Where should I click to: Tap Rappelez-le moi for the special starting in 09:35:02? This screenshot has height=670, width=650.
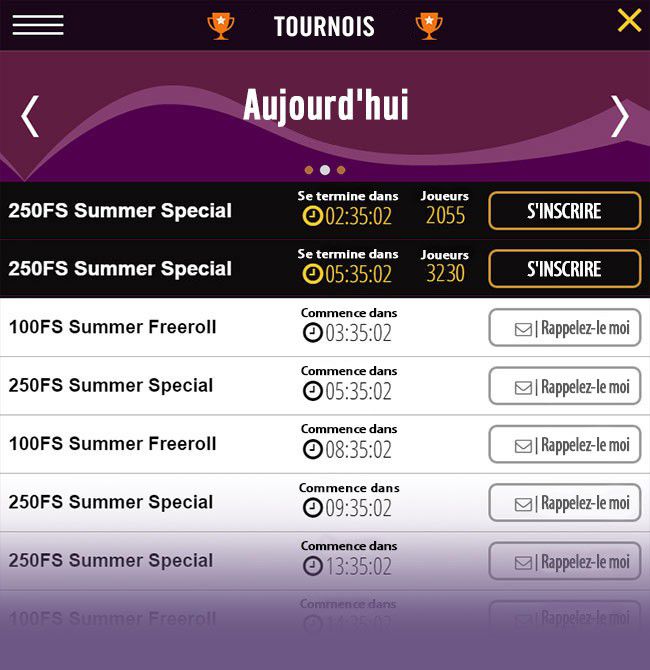(564, 503)
